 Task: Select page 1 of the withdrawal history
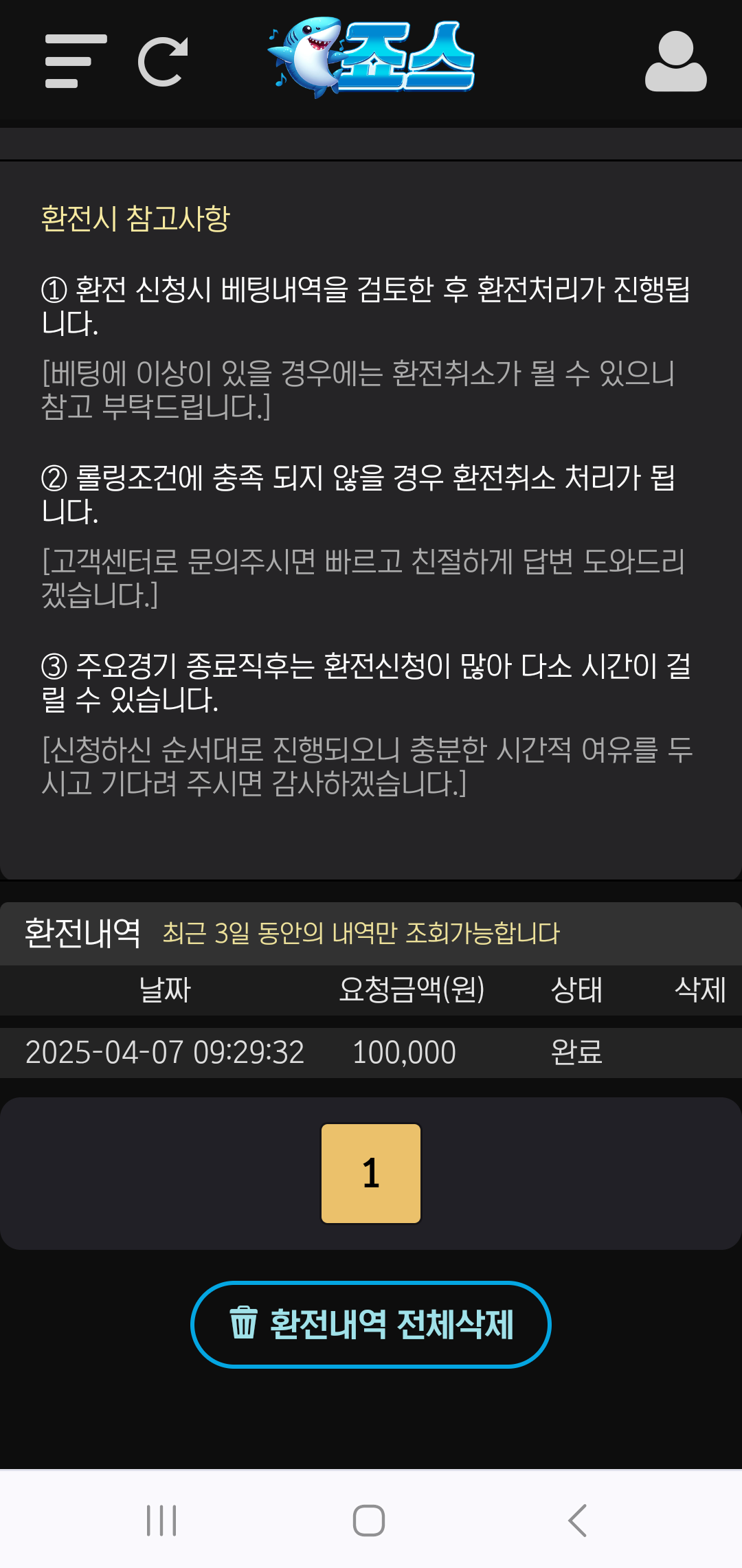(371, 1173)
